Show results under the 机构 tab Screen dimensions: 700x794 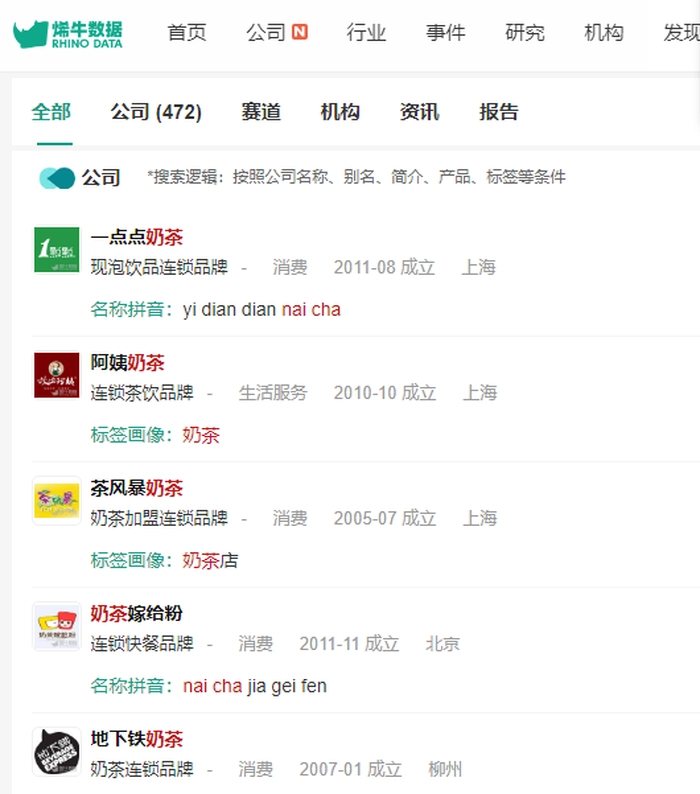click(340, 112)
